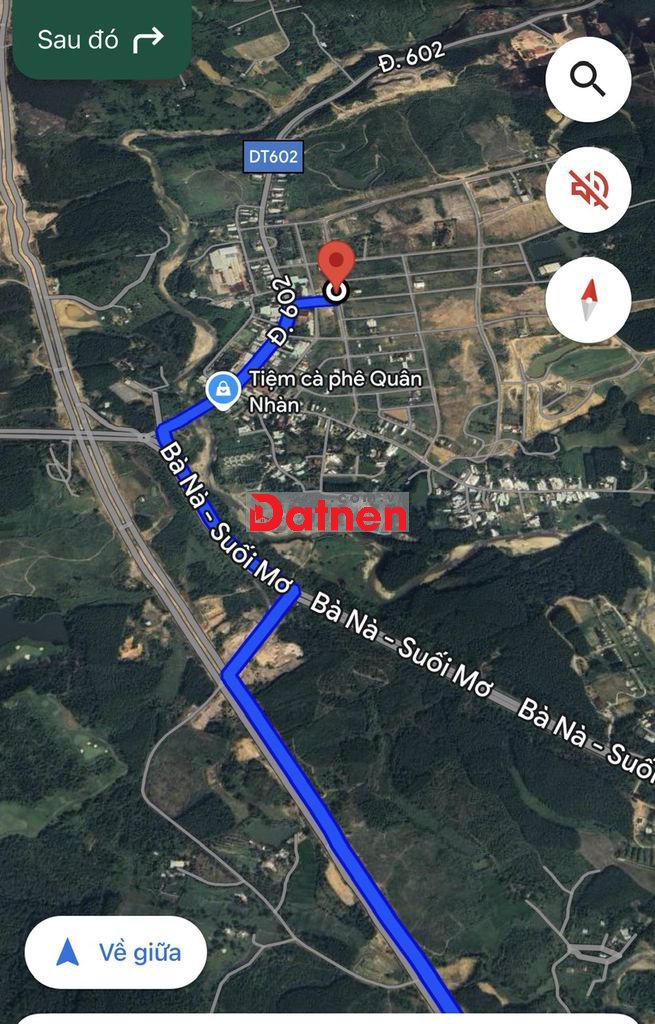Image resolution: width=655 pixels, height=1024 pixels.
Task: Tap the Sau đó next turn banner
Action: pos(100,40)
